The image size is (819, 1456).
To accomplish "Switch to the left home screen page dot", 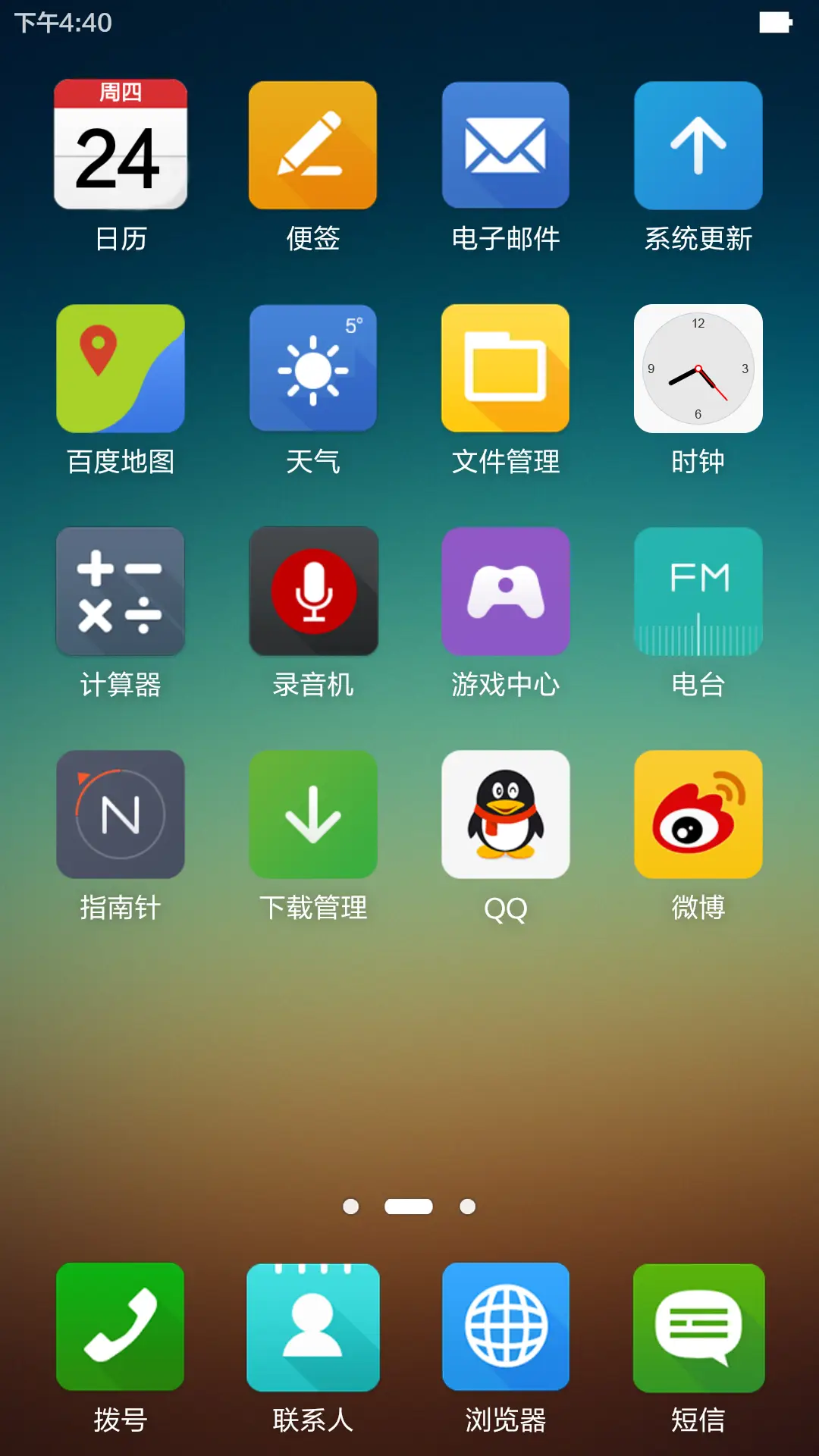I will coord(351,1207).
